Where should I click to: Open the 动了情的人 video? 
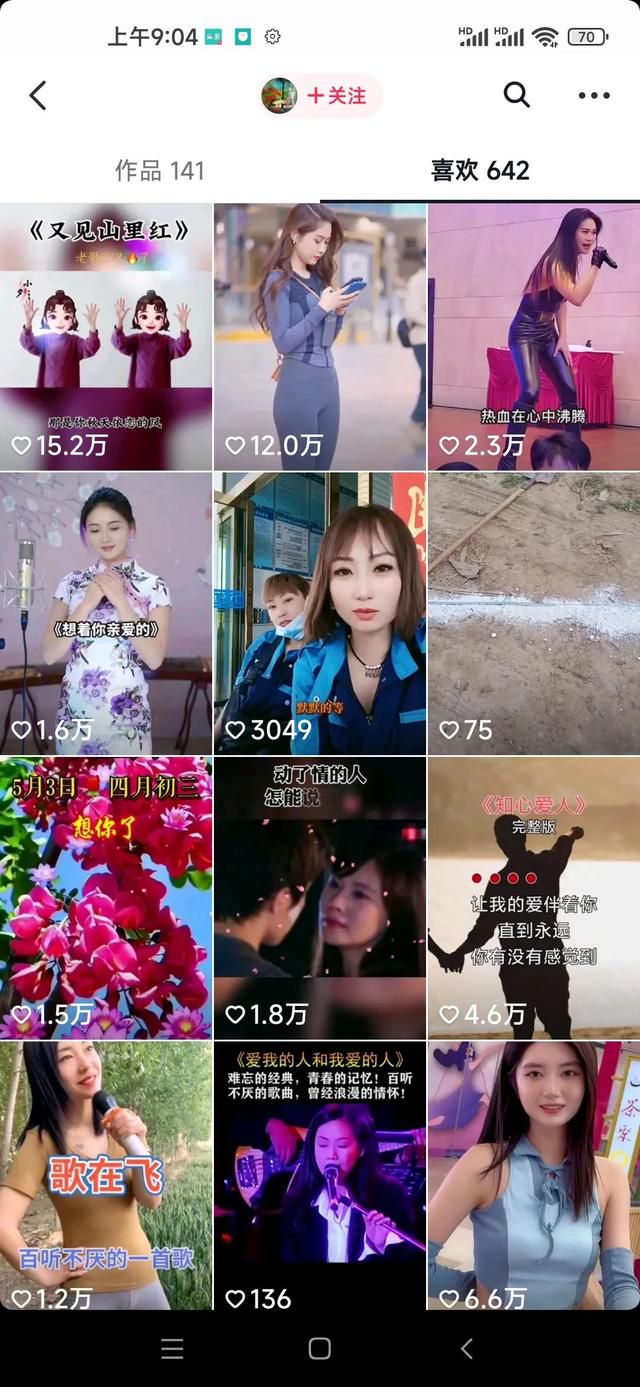pos(320,898)
